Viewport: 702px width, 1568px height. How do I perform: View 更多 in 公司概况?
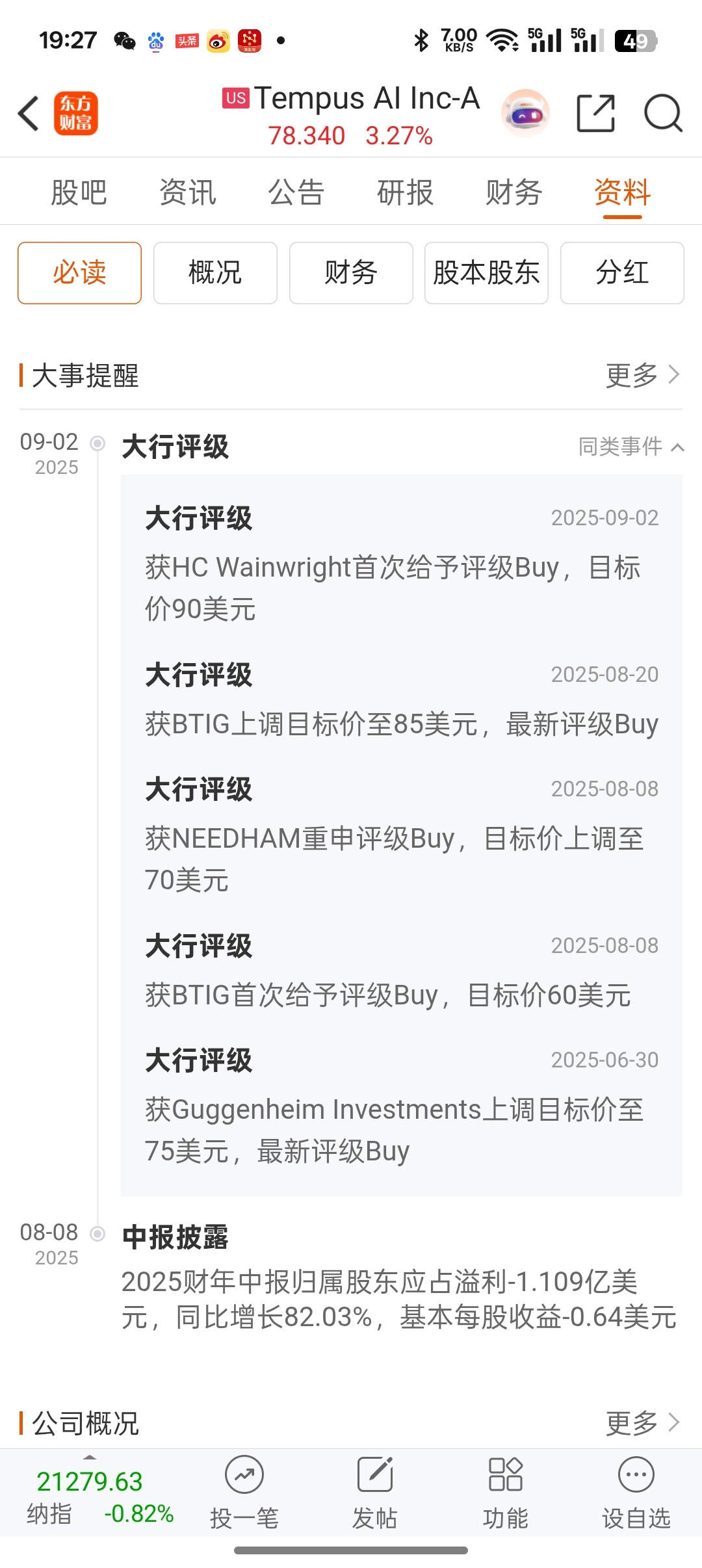tap(643, 1423)
